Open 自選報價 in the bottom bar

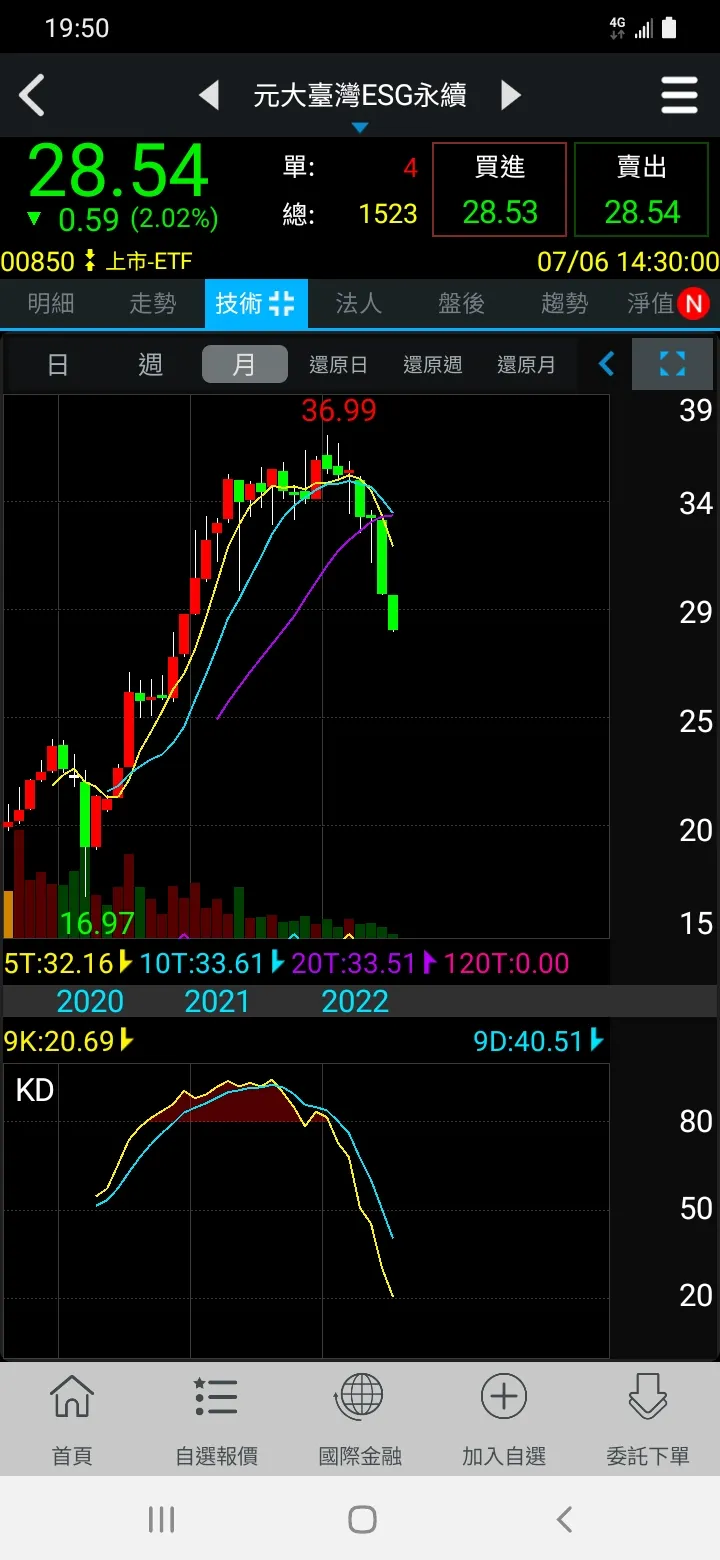pos(216,1418)
